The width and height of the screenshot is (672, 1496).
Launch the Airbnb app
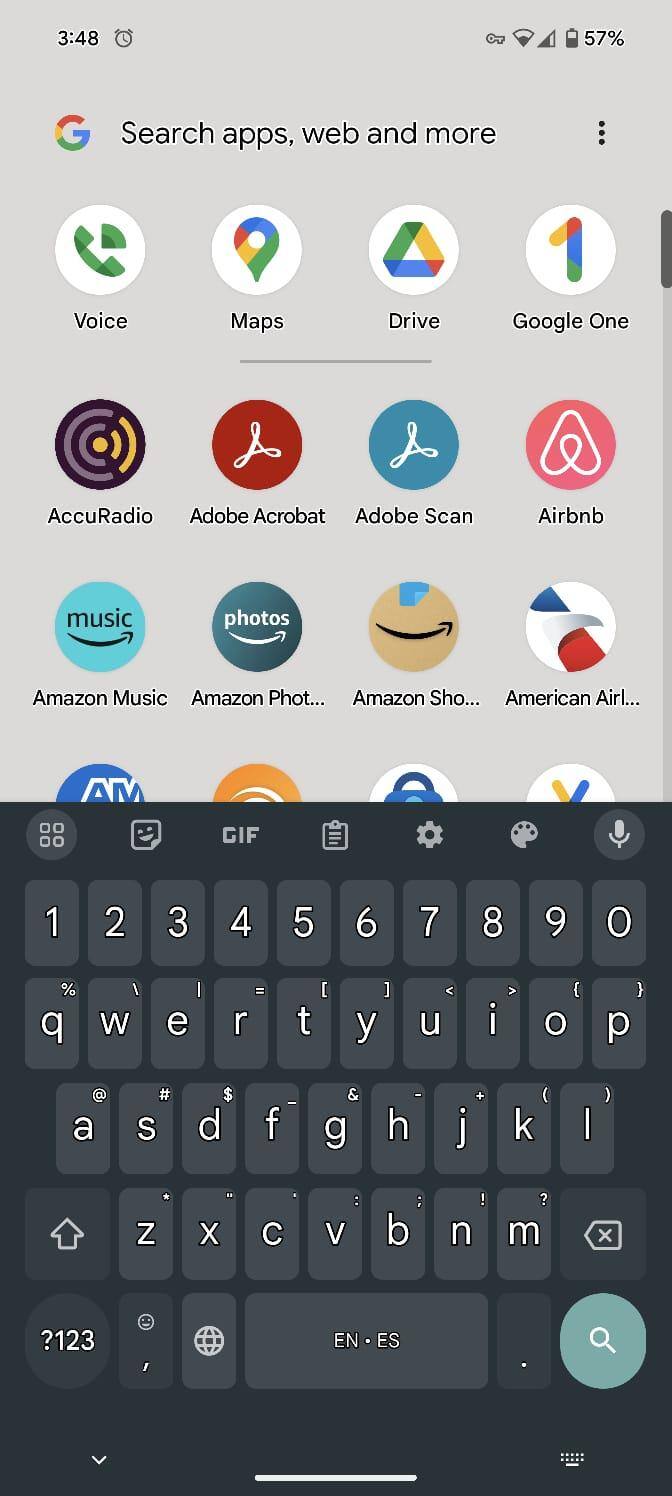pyautogui.click(x=570, y=445)
